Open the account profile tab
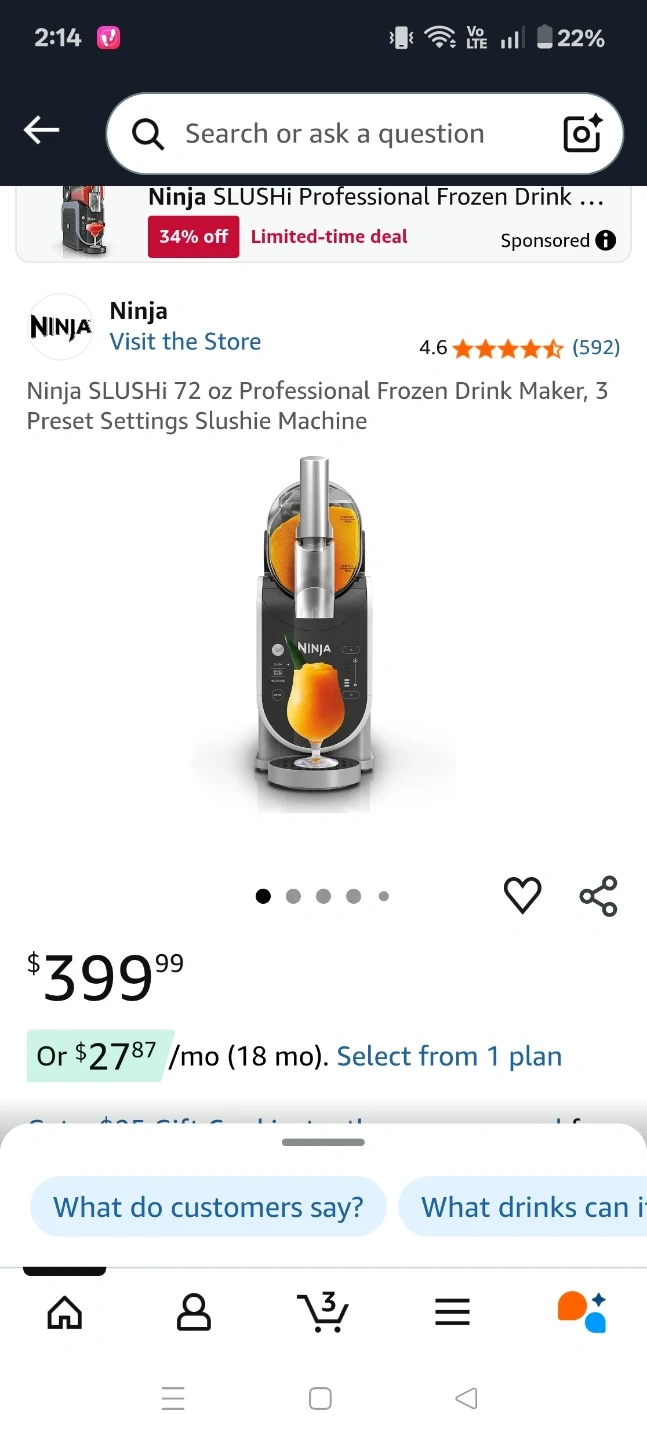647x1440 pixels. coord(194,1312)
